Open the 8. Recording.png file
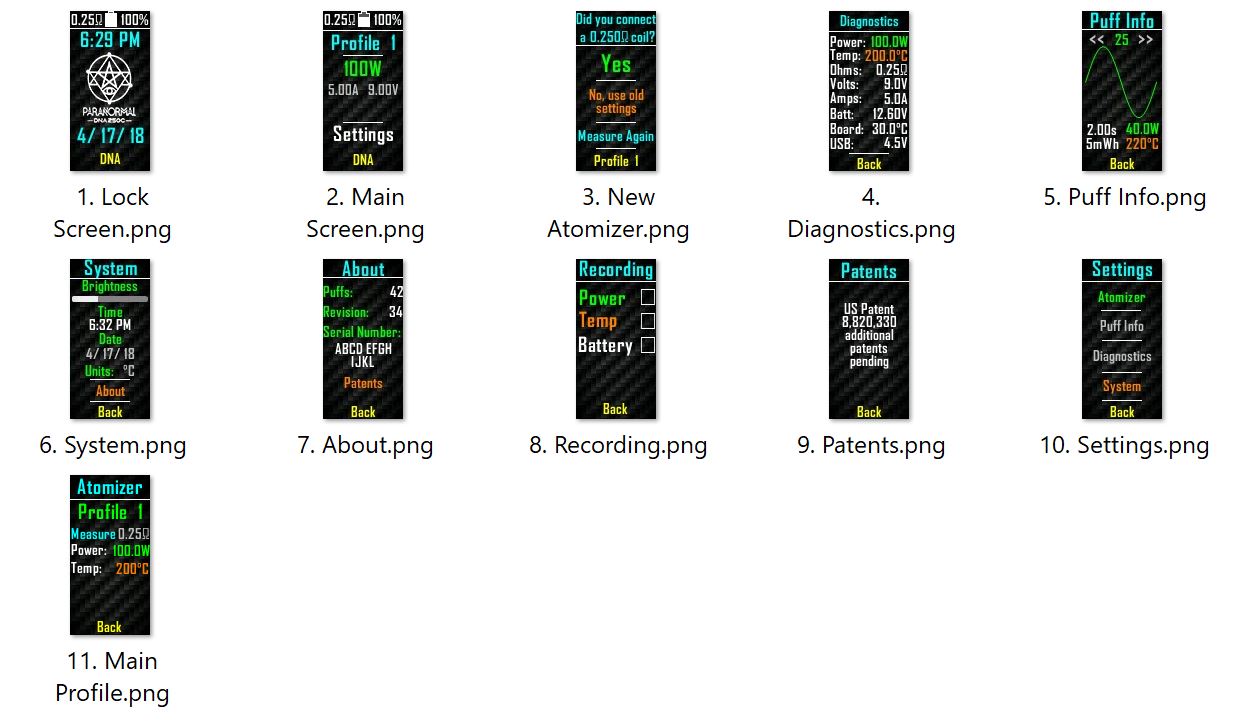The height and width of the screenshot is (721, 1236). click(616, 339)
